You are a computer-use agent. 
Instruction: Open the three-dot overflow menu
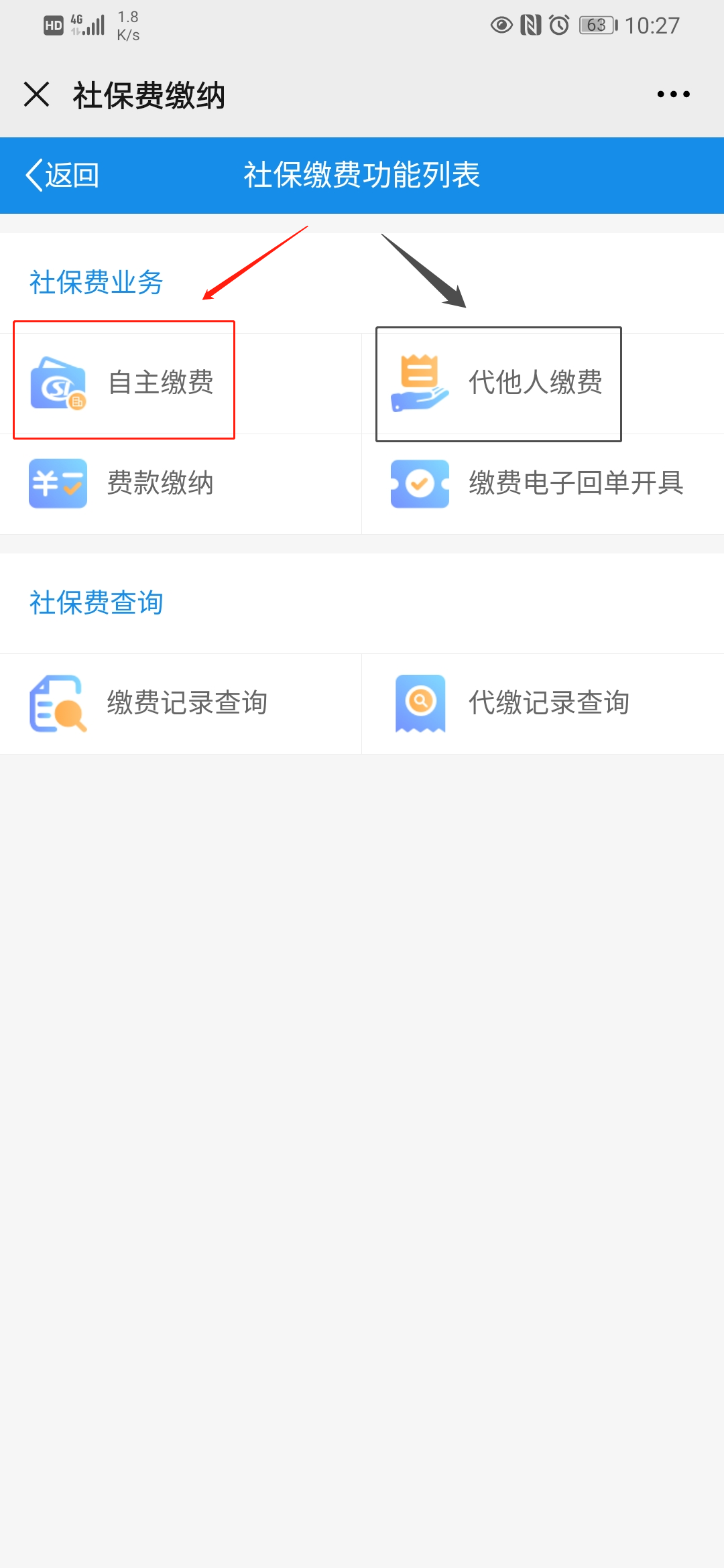pyautogui.click(x=673, y=94)
